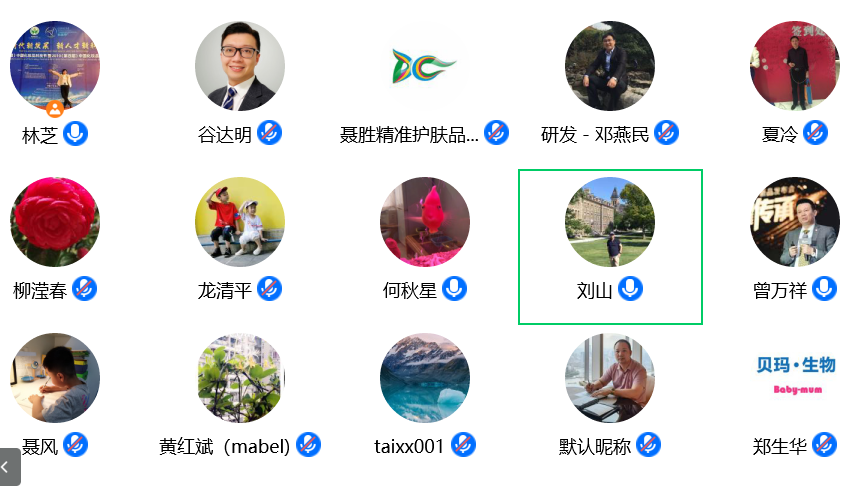Tap the muted mic icon beside 夏冷
This screenshot has height=488, width=865.
point(815,133)
